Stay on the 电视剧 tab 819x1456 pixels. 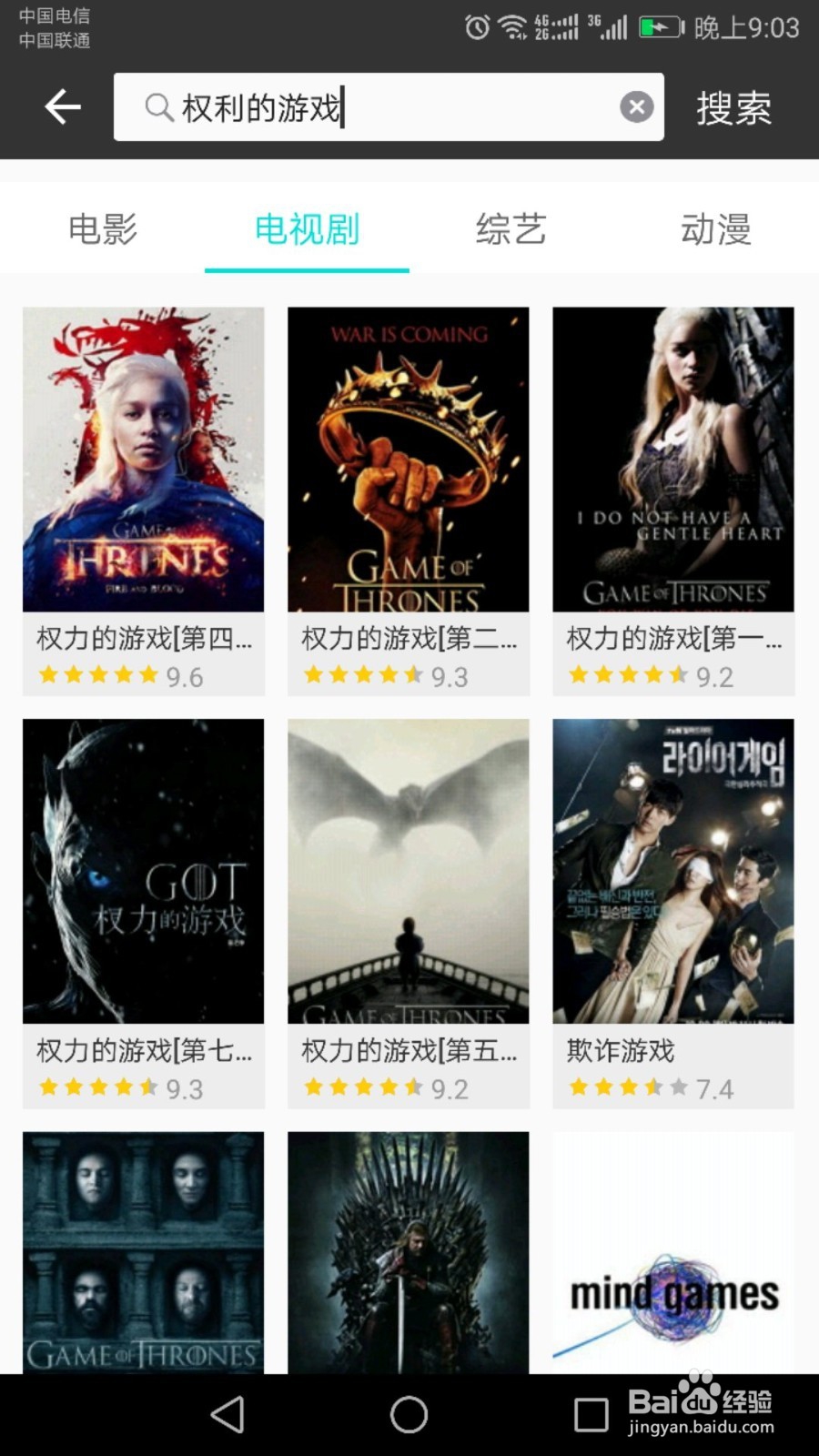pyautogui.click(x=307, y=230)
